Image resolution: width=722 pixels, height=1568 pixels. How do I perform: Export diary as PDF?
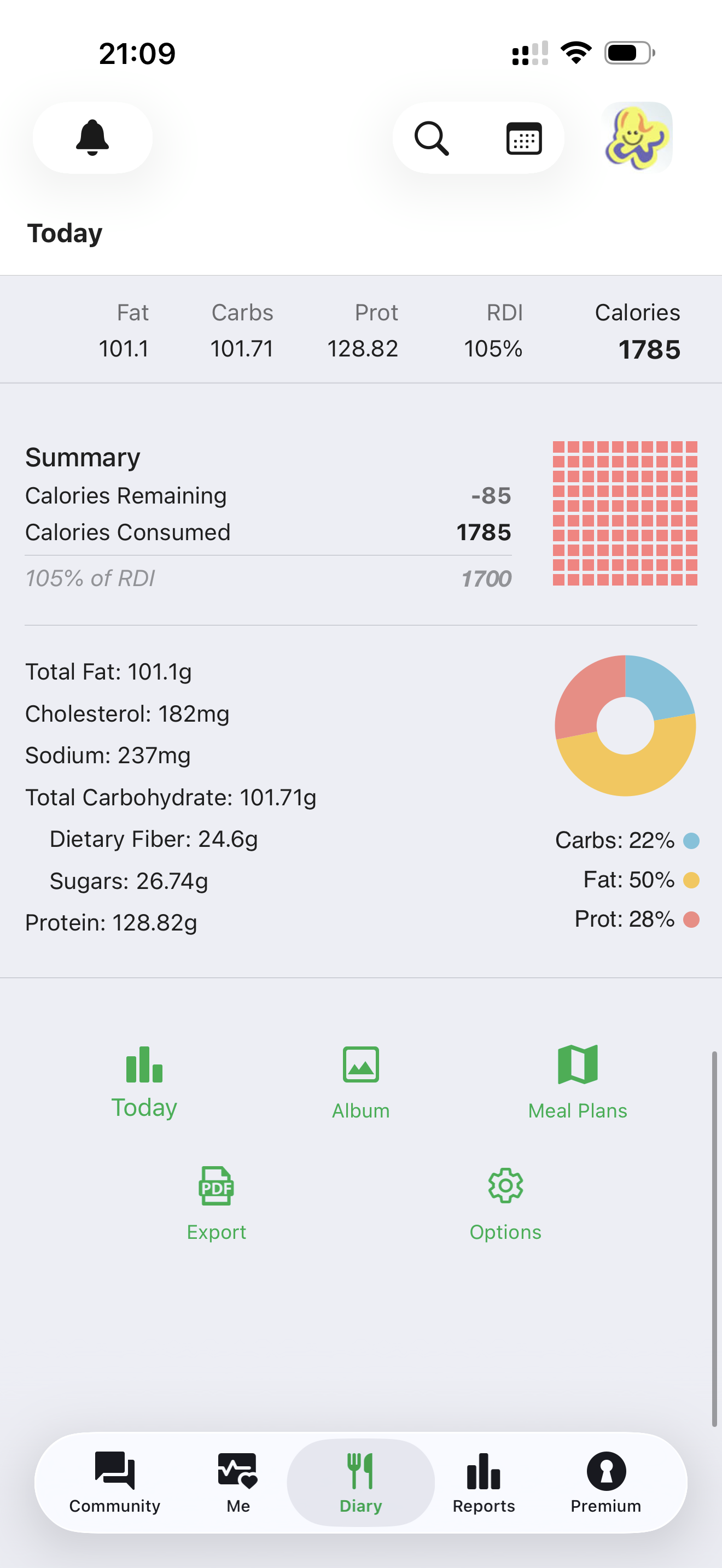pyautogui.click(x=217, y=1203)
